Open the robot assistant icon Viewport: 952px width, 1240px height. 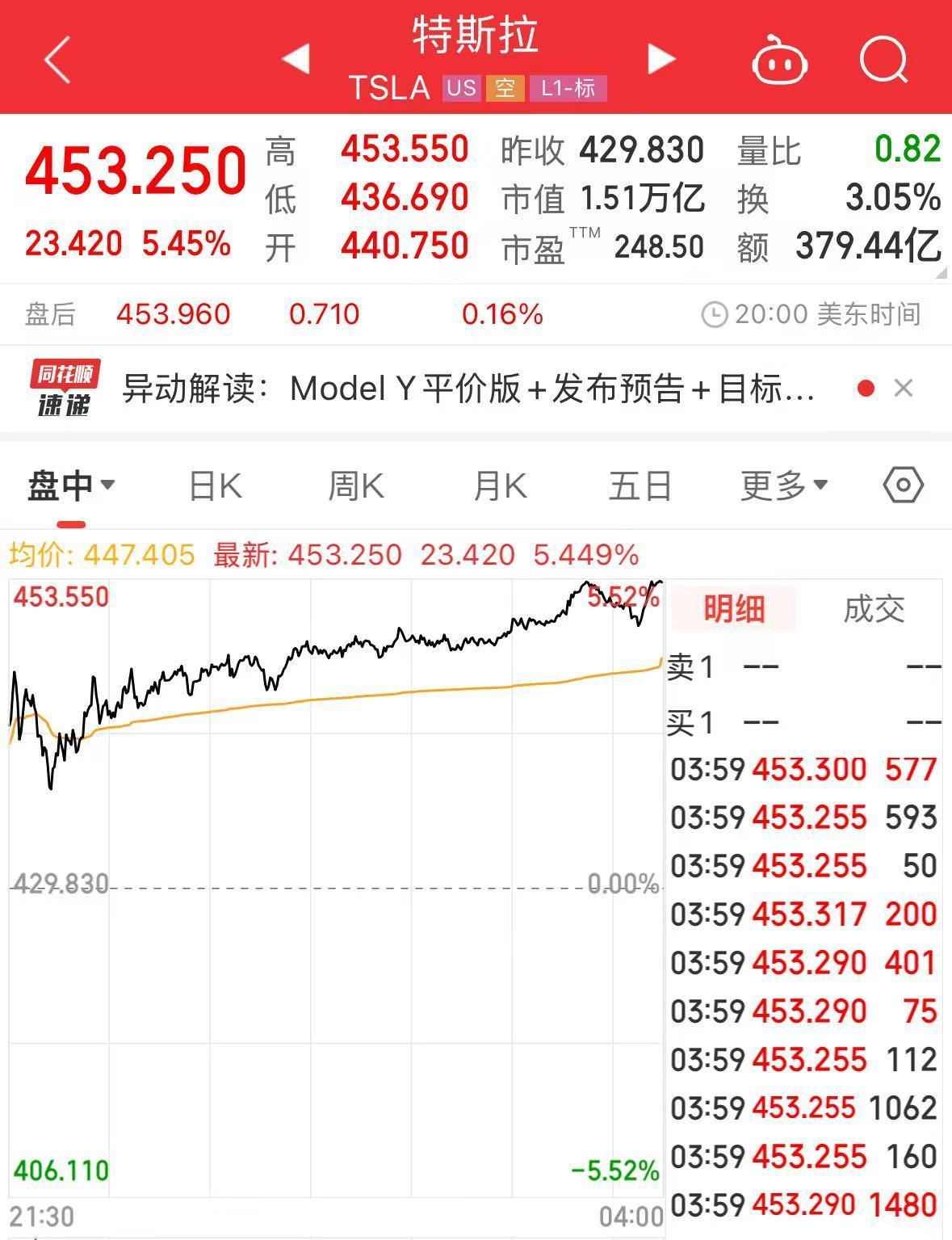click(x=779, y=61)
